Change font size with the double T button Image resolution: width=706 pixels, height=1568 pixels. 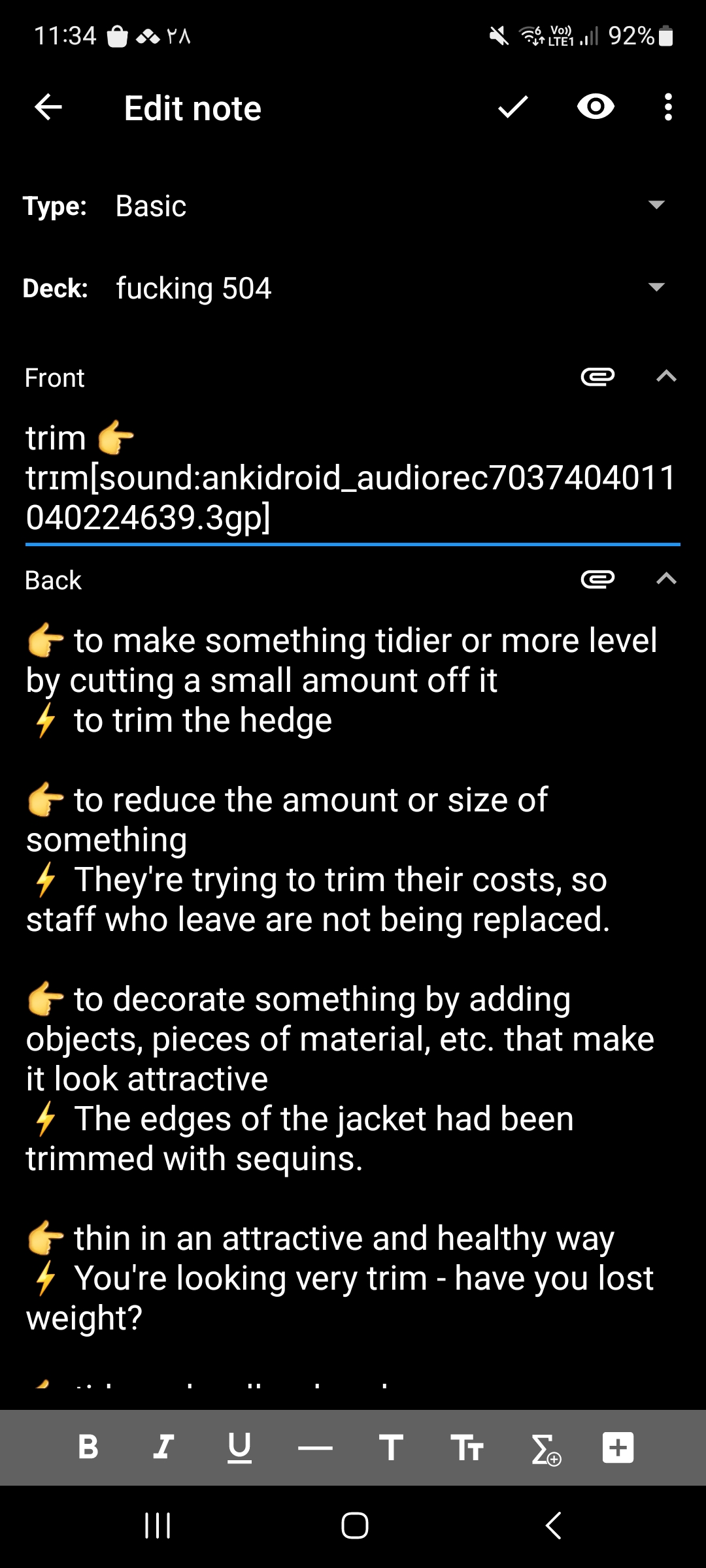click(x=467, y=1447)
